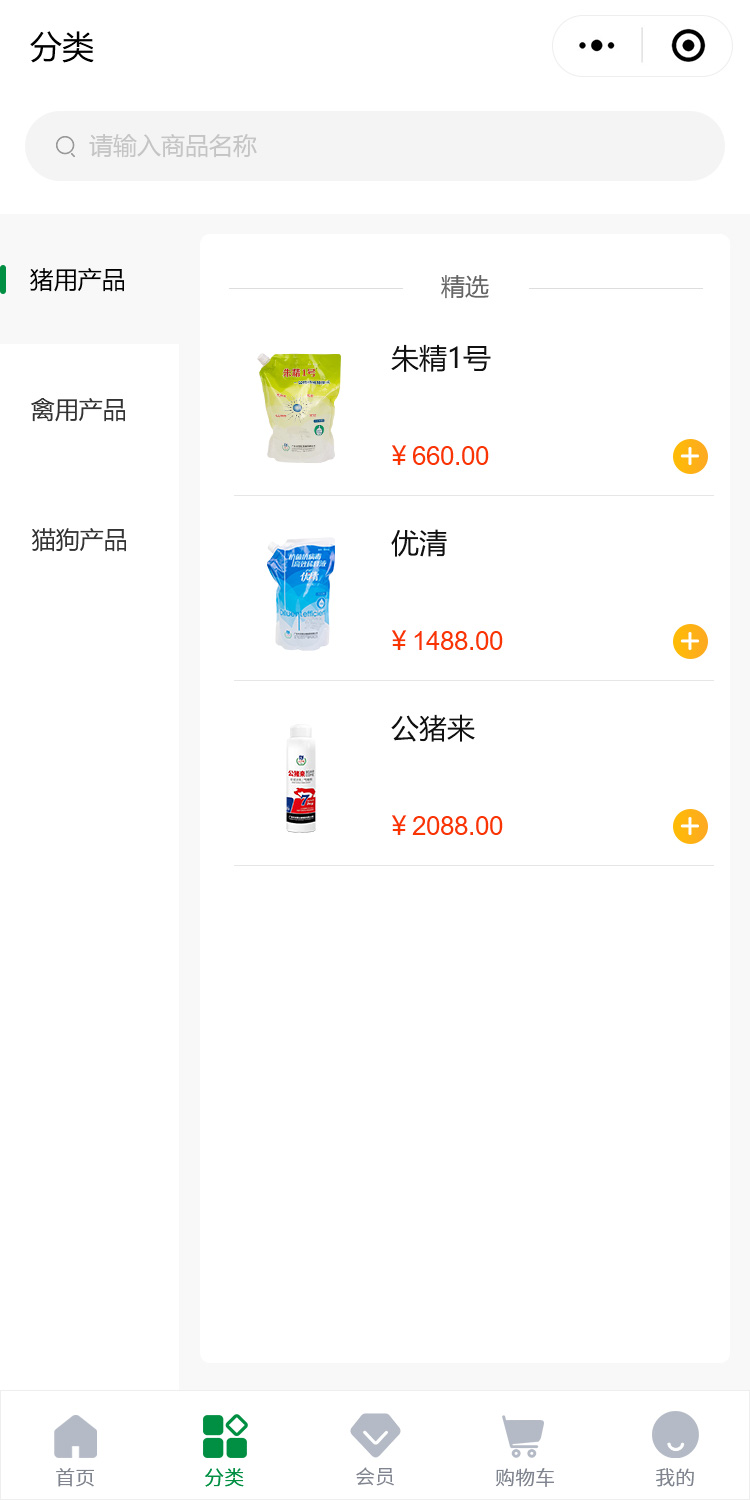The height and width of the screenshot is (1500, 750).
Task: Open the 我的 profile tab
Action: pos(675,1448)
